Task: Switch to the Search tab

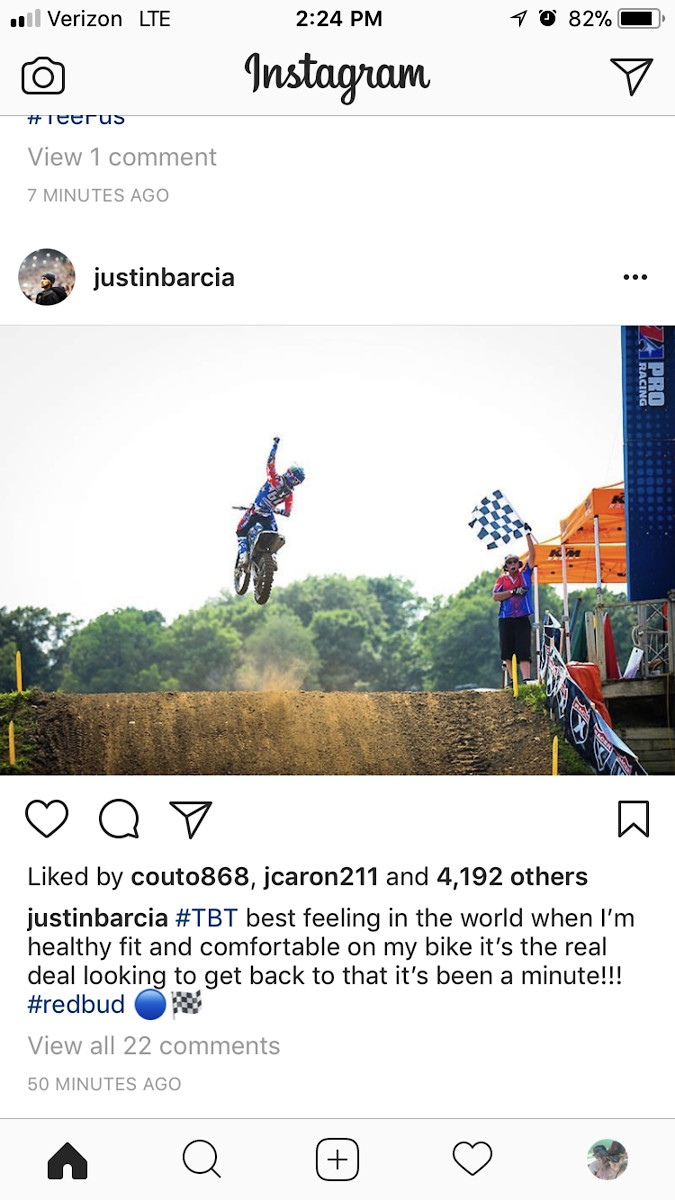Action: (x=201, y=1160)
